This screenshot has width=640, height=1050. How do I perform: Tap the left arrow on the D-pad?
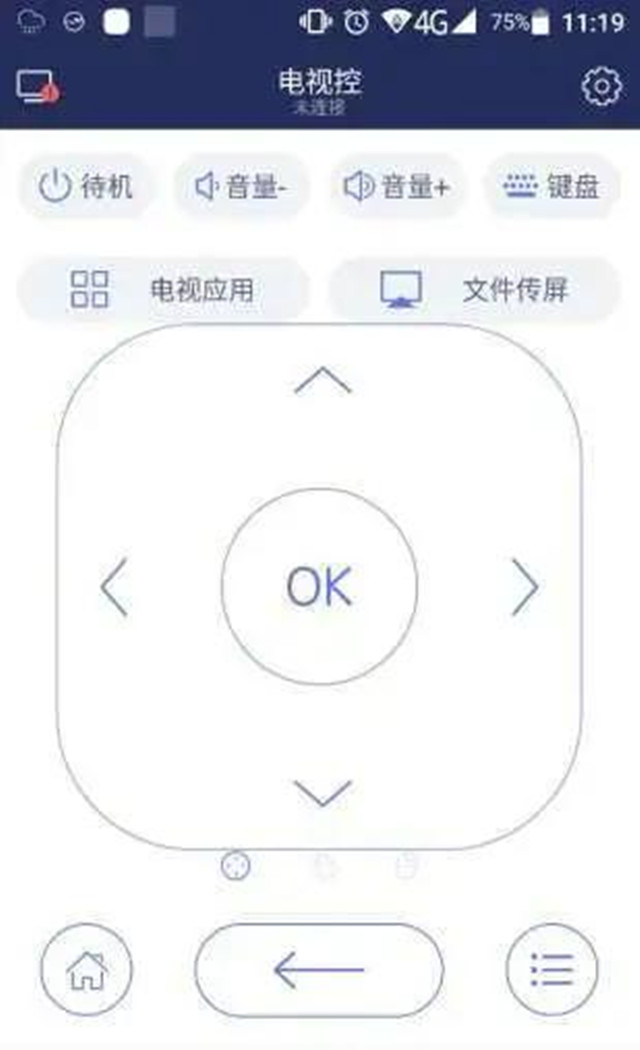coord(114,587)
